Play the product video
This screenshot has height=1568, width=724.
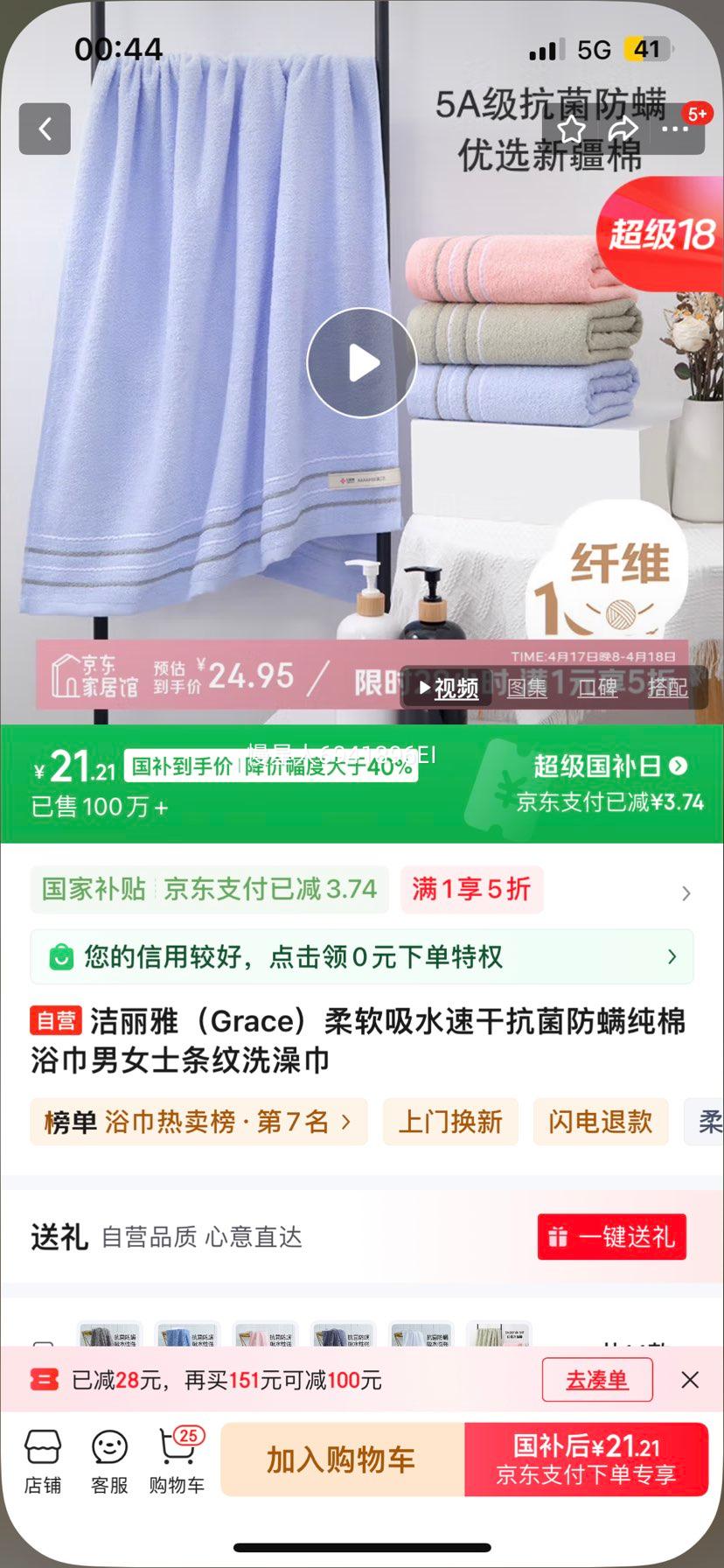(x=361, y=362)
